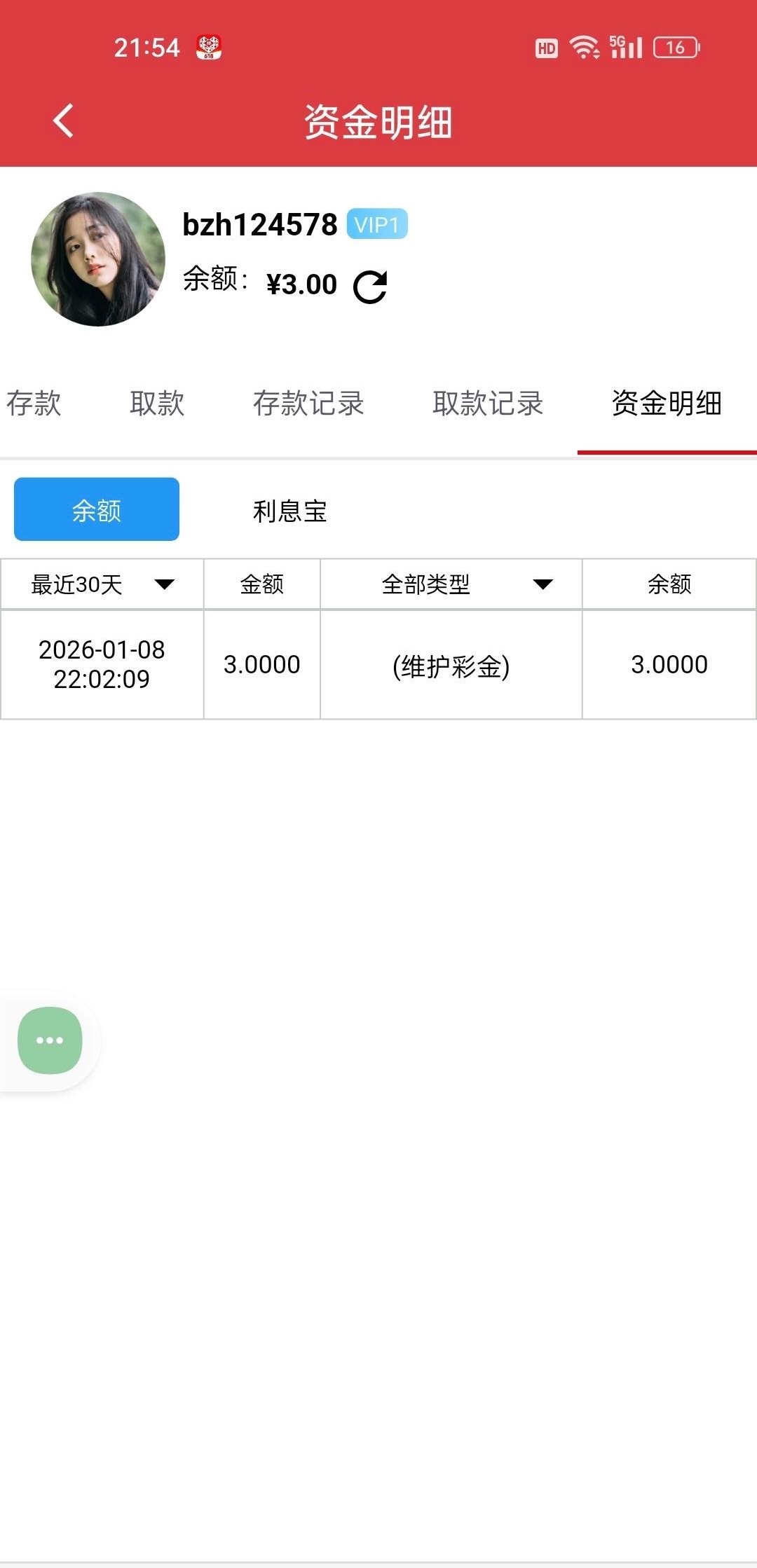Switch to the 取款 tab
Viewport: 757px width, 1568px height.
pyautogui.click(x=157, y=404)
